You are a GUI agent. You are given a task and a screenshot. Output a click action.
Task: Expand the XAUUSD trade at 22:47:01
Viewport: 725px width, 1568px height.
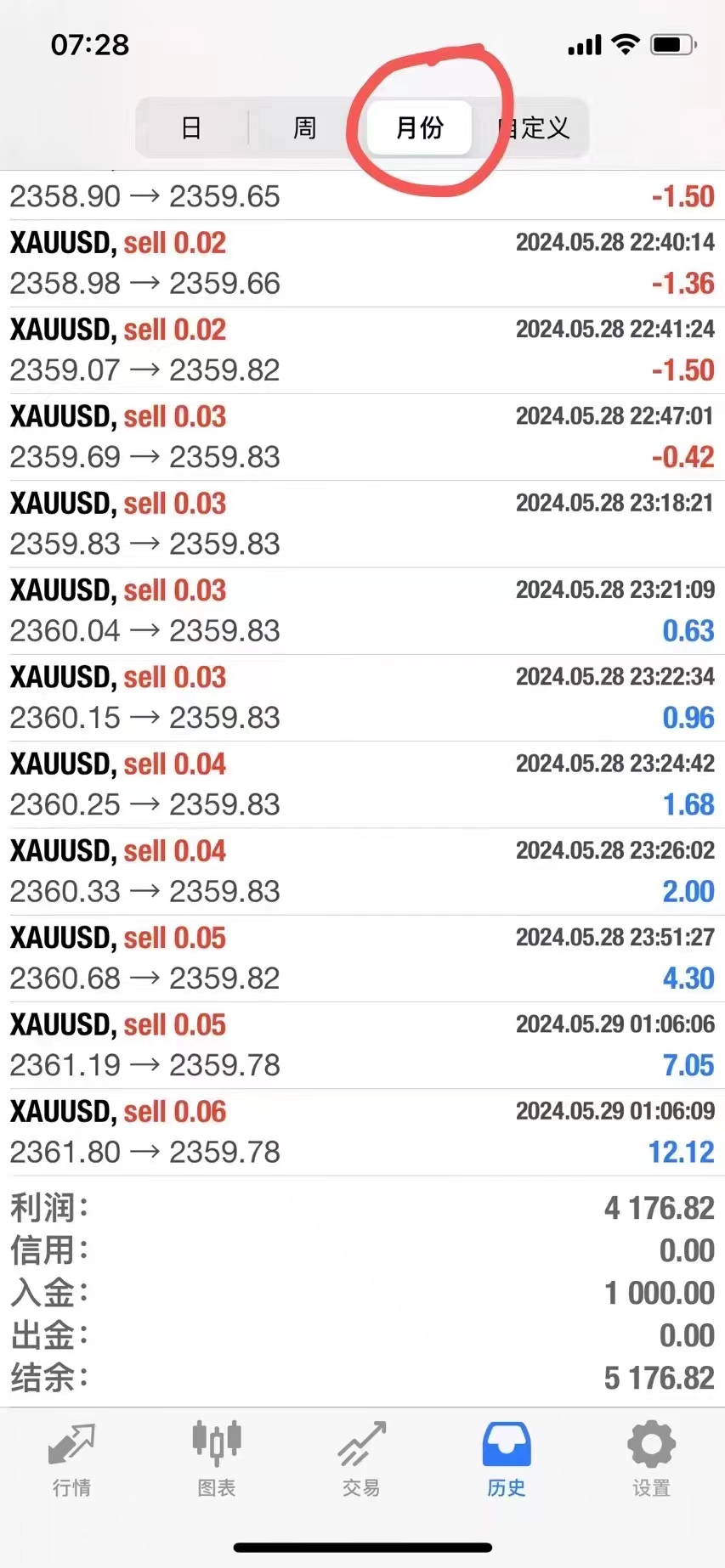[362, 437]
